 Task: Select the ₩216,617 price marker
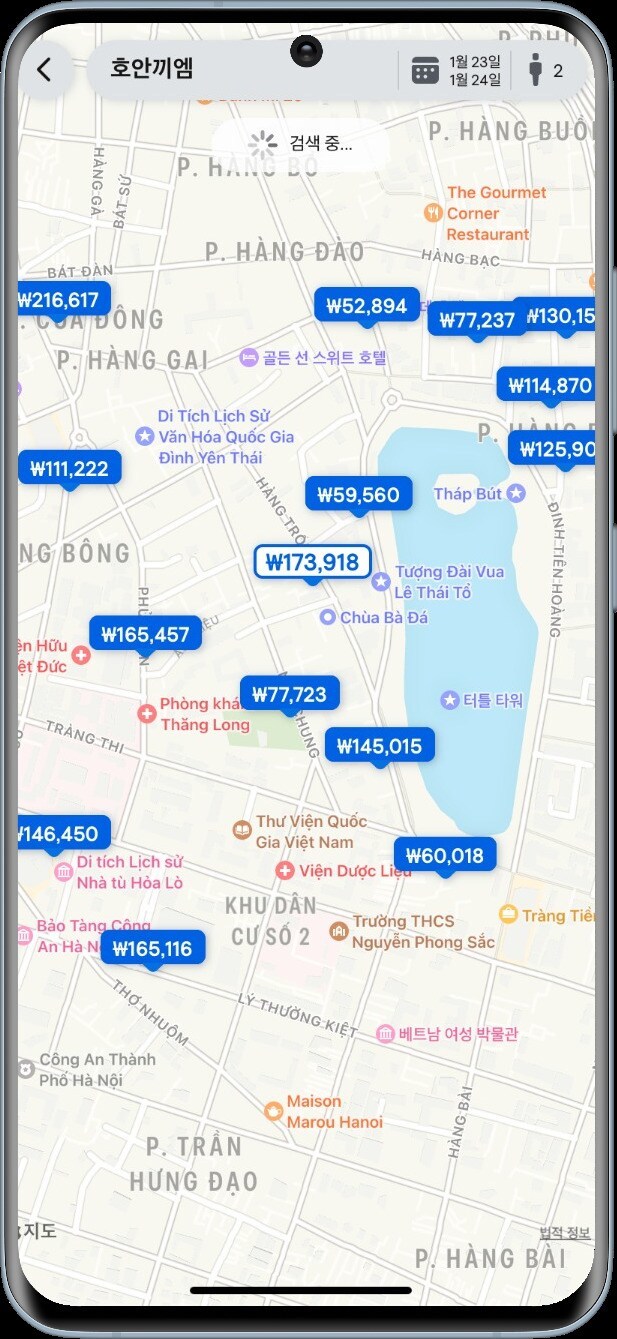pos(61,299)
